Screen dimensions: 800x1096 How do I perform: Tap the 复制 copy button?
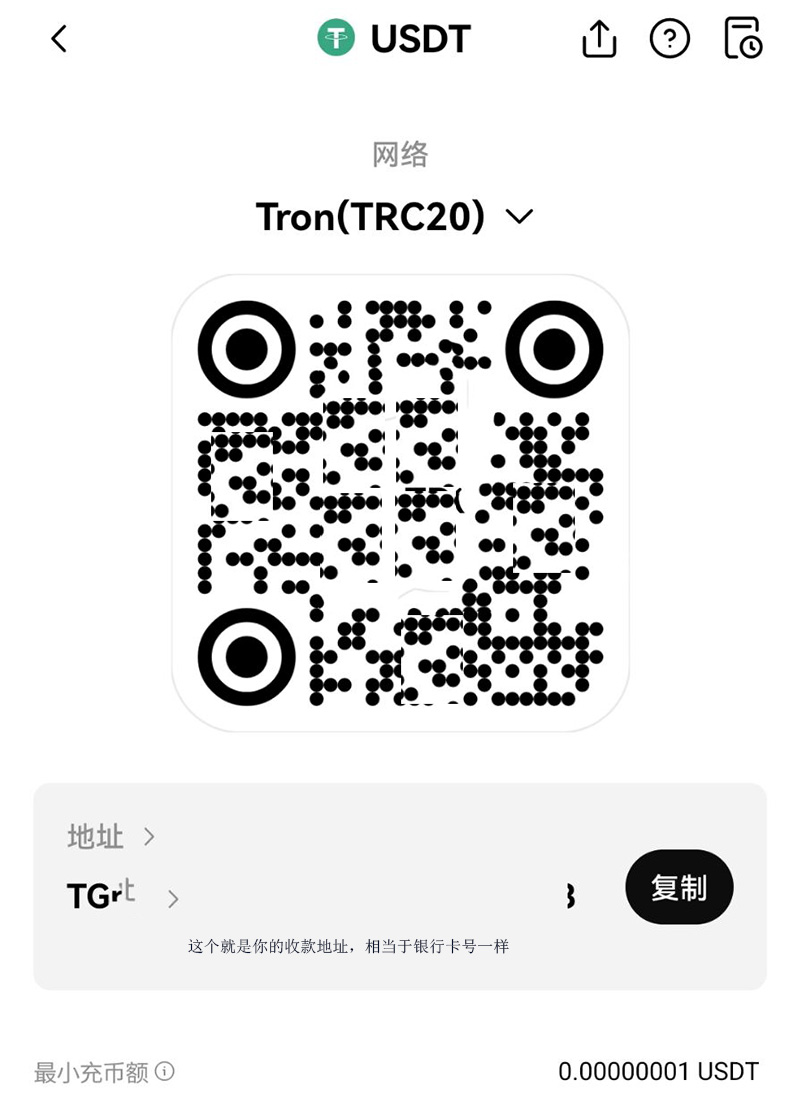point(679,886)
